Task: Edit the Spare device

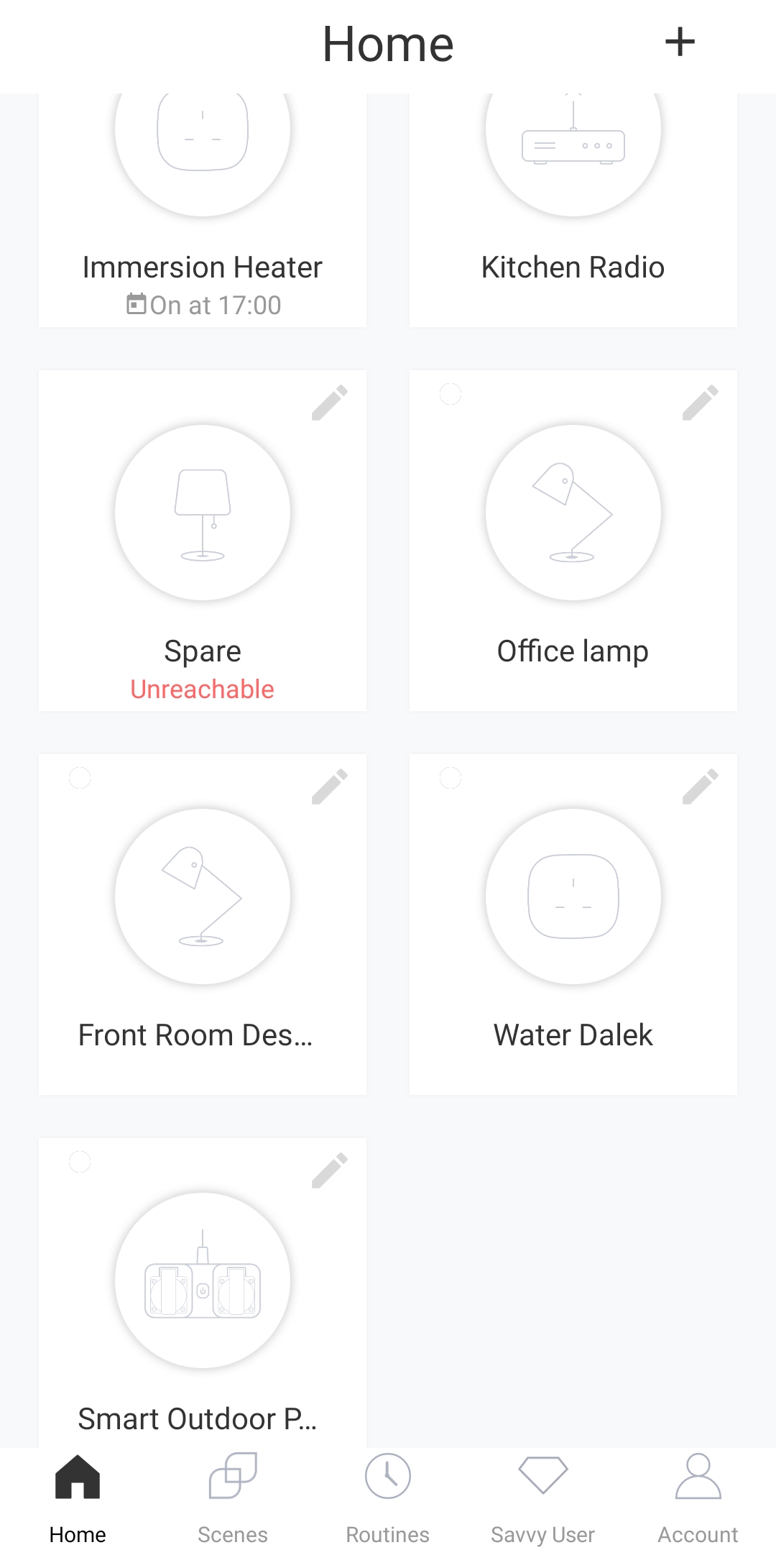Action: pyautogui.click(x=330, y=403)
